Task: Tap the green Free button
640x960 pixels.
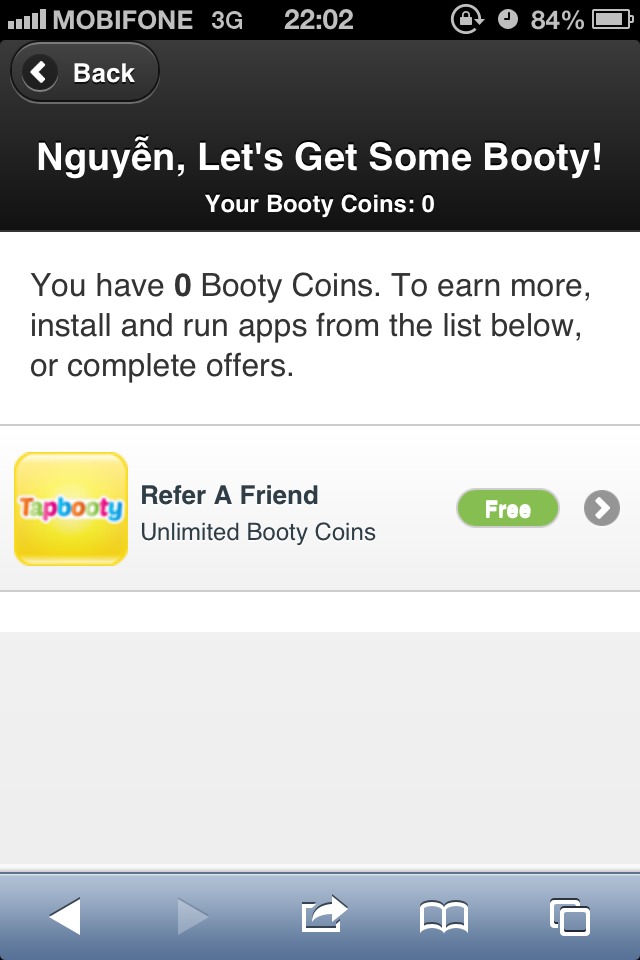Action: 507,509
